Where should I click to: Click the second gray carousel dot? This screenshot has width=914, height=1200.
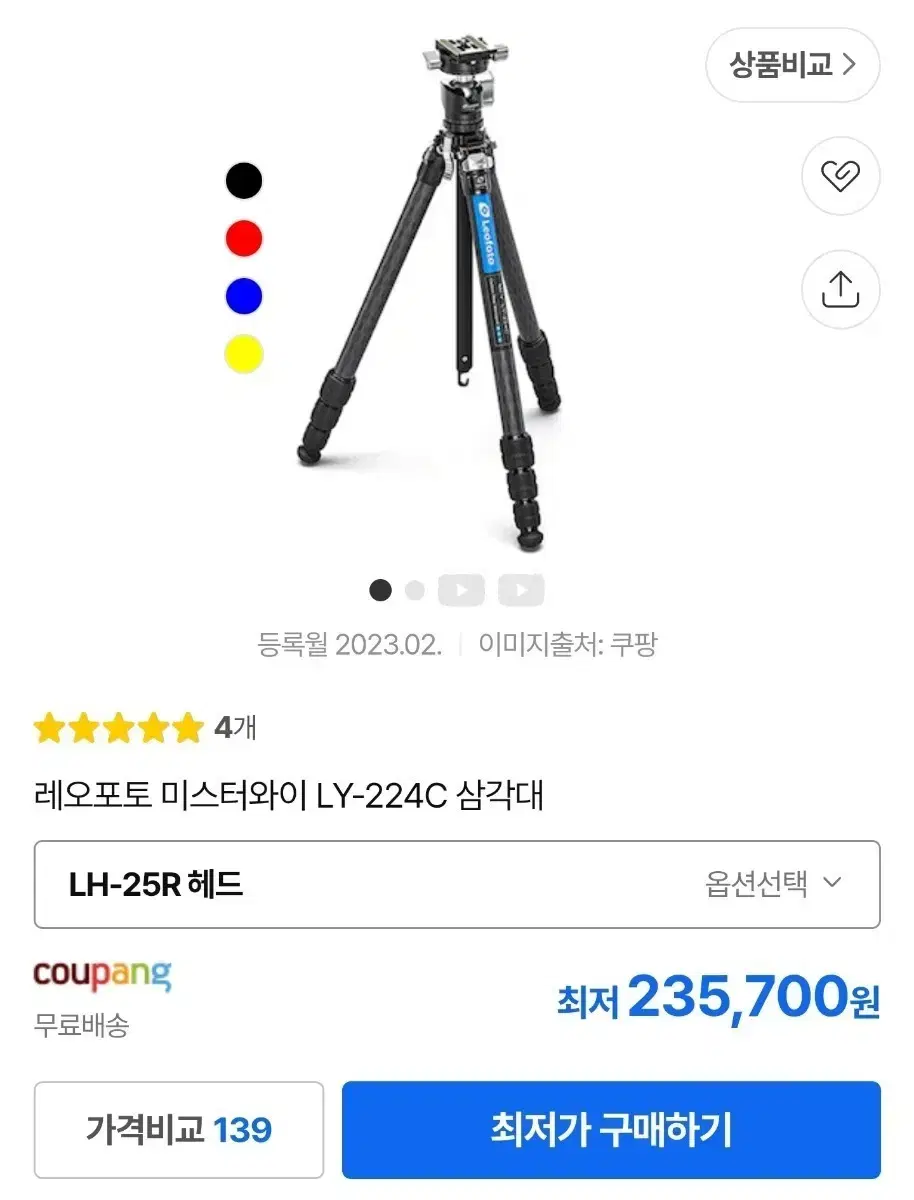pyautogui.click(x=413, y=590)
